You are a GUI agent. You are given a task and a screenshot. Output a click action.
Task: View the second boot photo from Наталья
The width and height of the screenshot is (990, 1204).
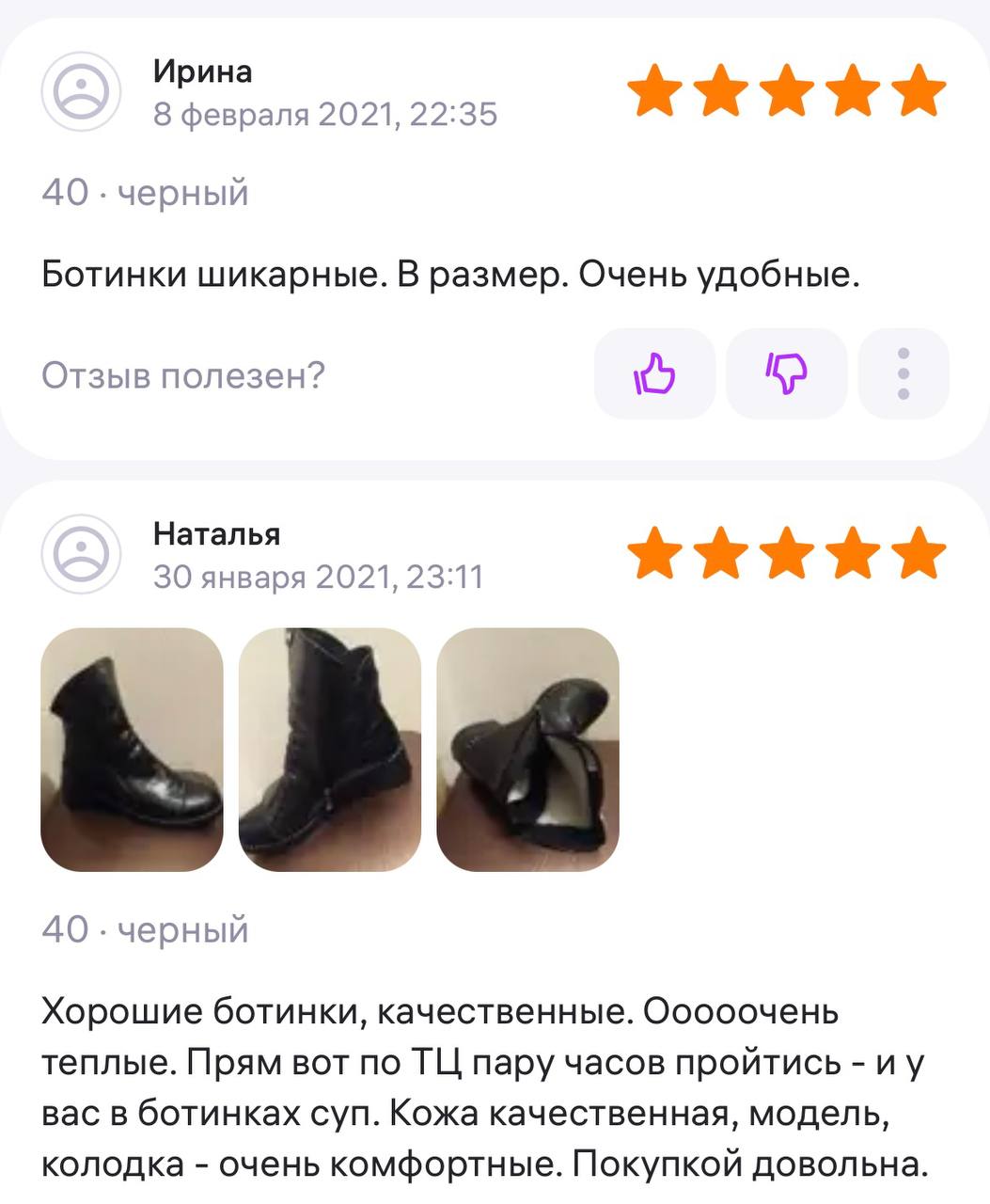point(329,749)
